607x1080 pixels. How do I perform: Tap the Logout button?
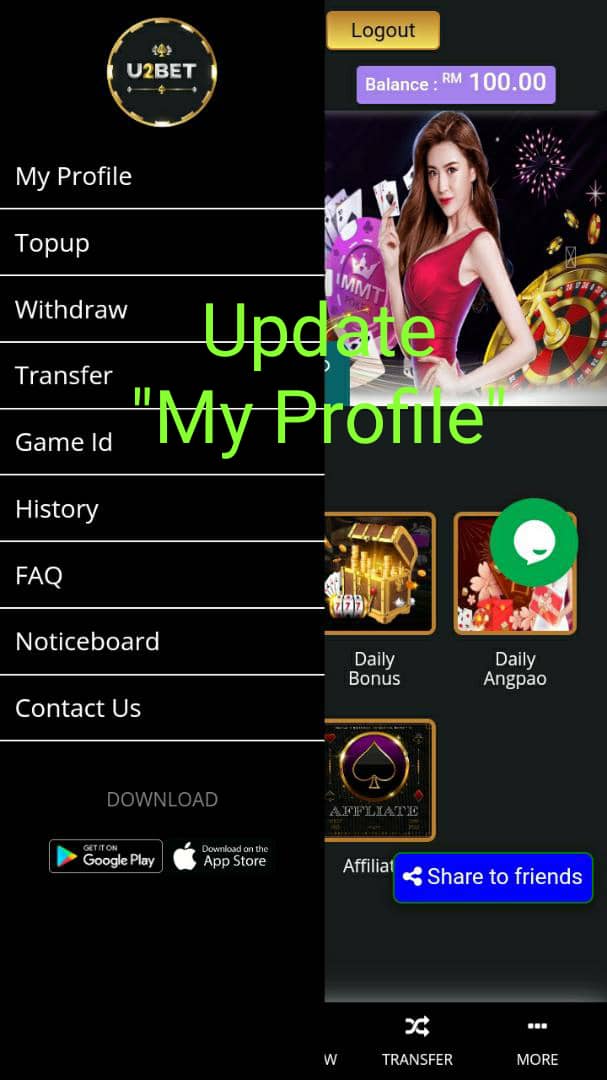pyautogui.click(x=382, y=30)
